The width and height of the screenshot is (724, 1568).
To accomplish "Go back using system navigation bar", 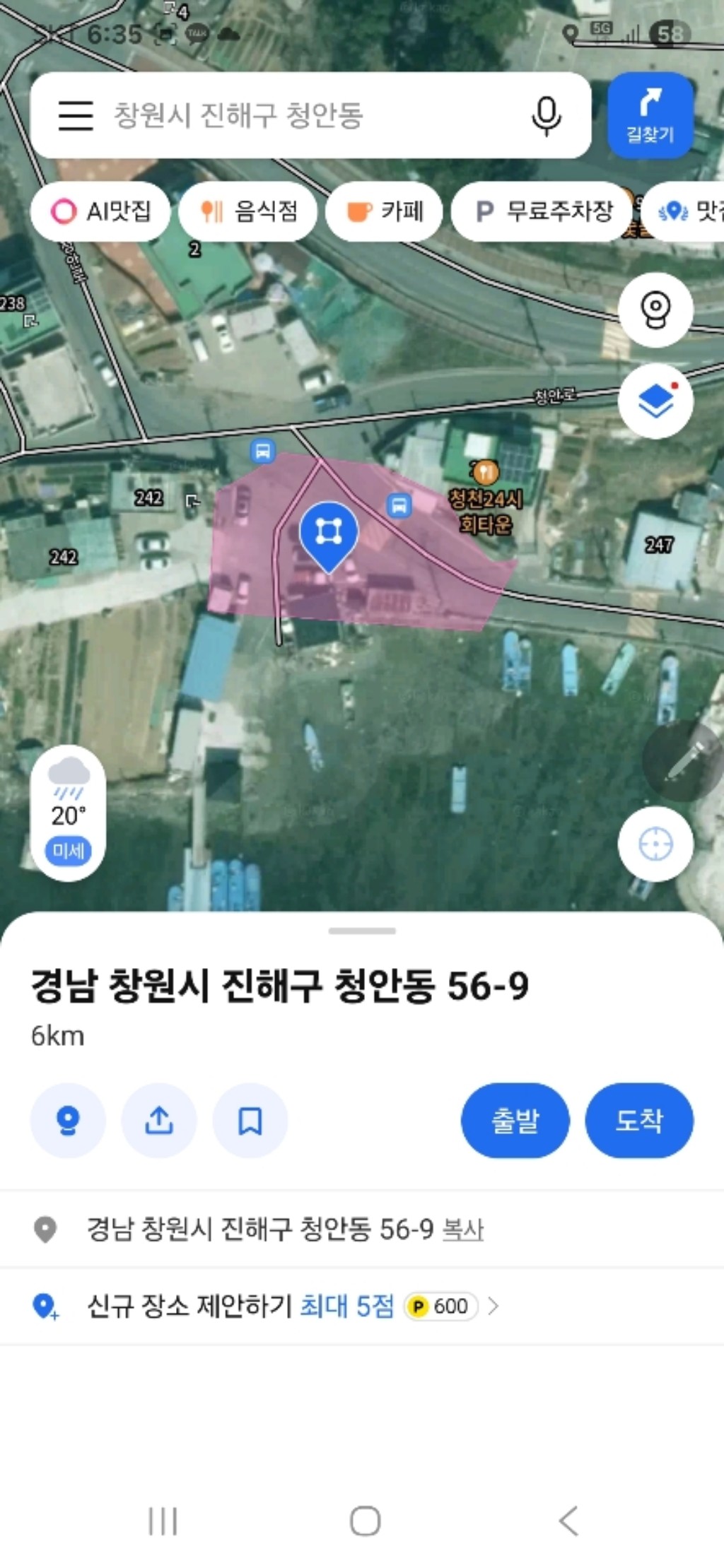I will 568,1521.
